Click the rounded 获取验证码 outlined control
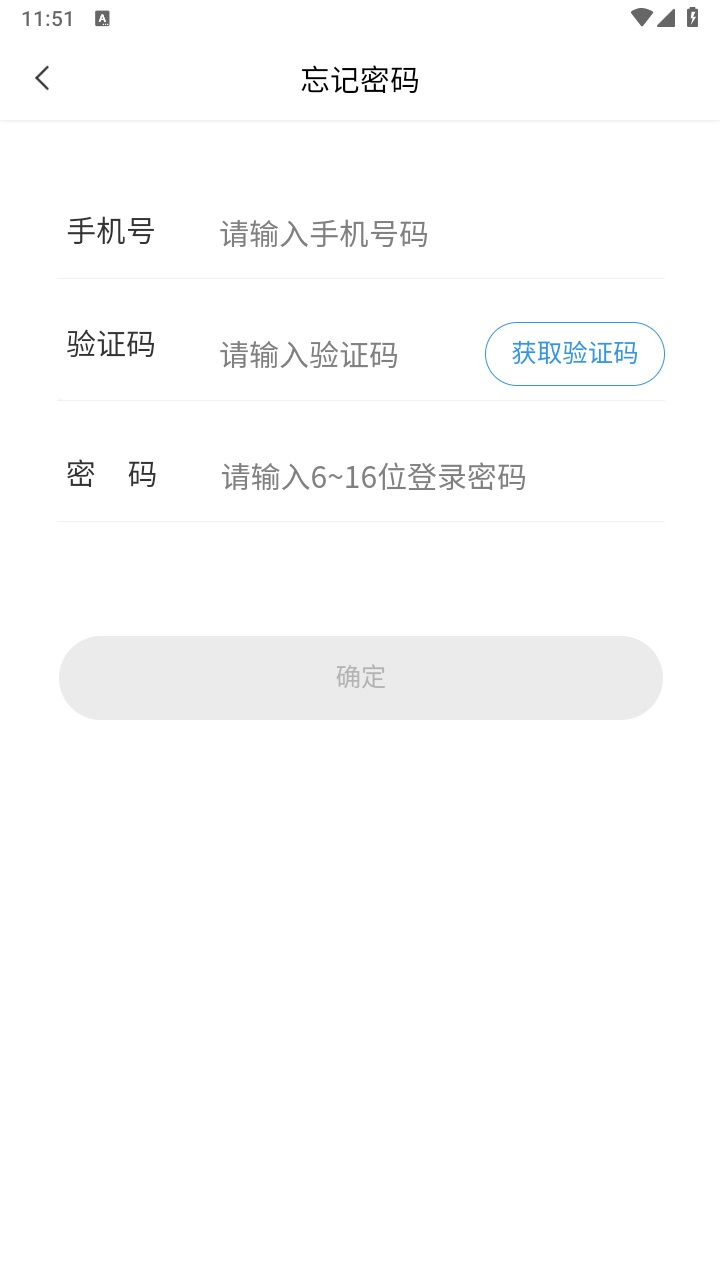The image size is (720, 1280). (574, 354)
